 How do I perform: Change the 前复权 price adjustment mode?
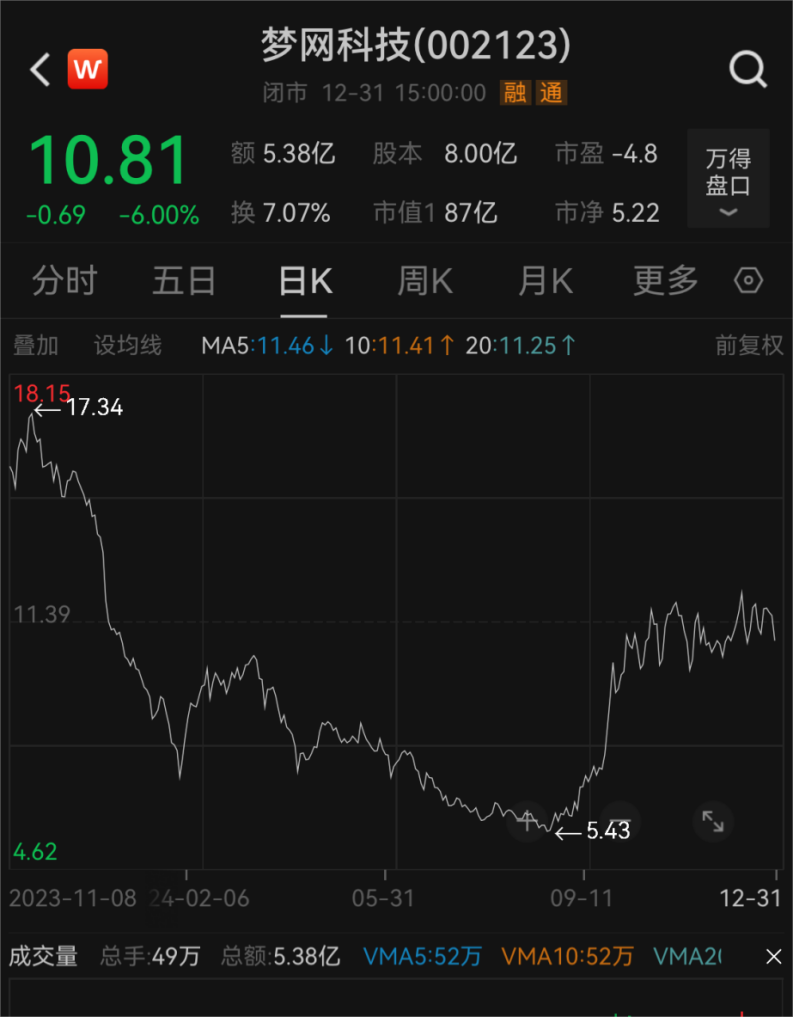click(749, 346)
